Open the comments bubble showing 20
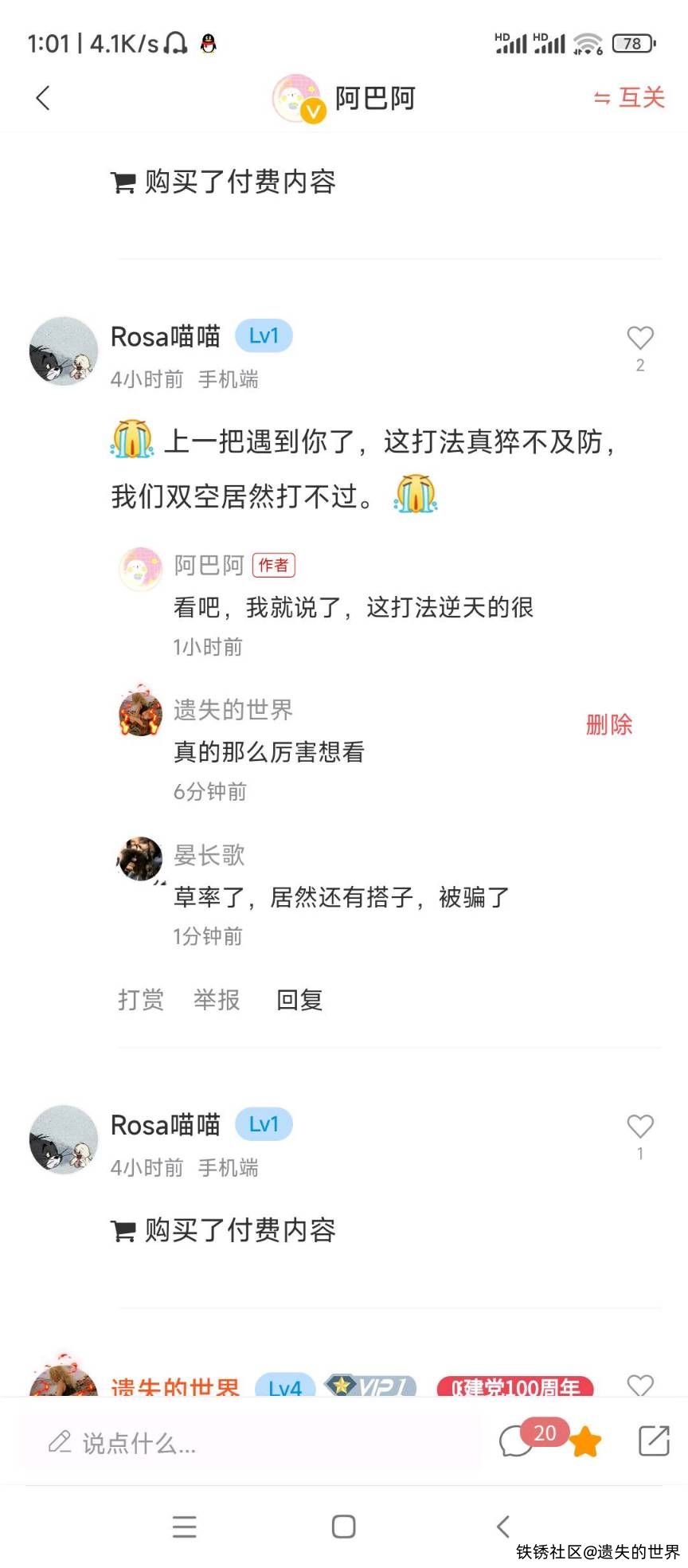The image size is (688, 1568). tap(519, 1441)
